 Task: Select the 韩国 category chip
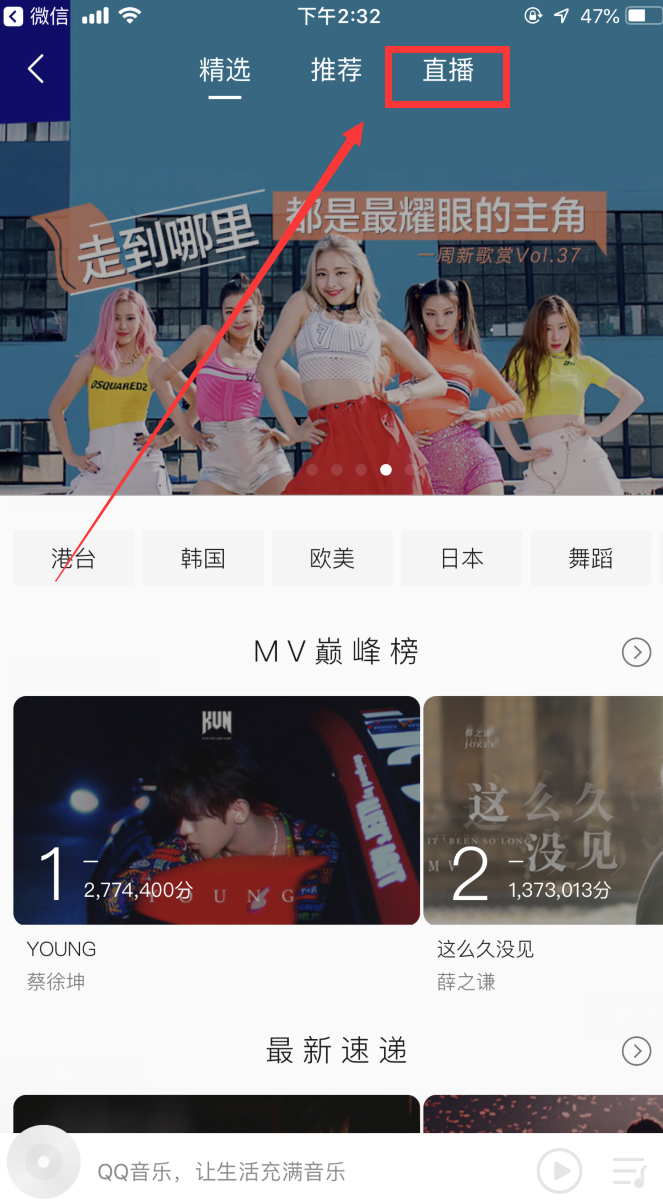(203, 558)
